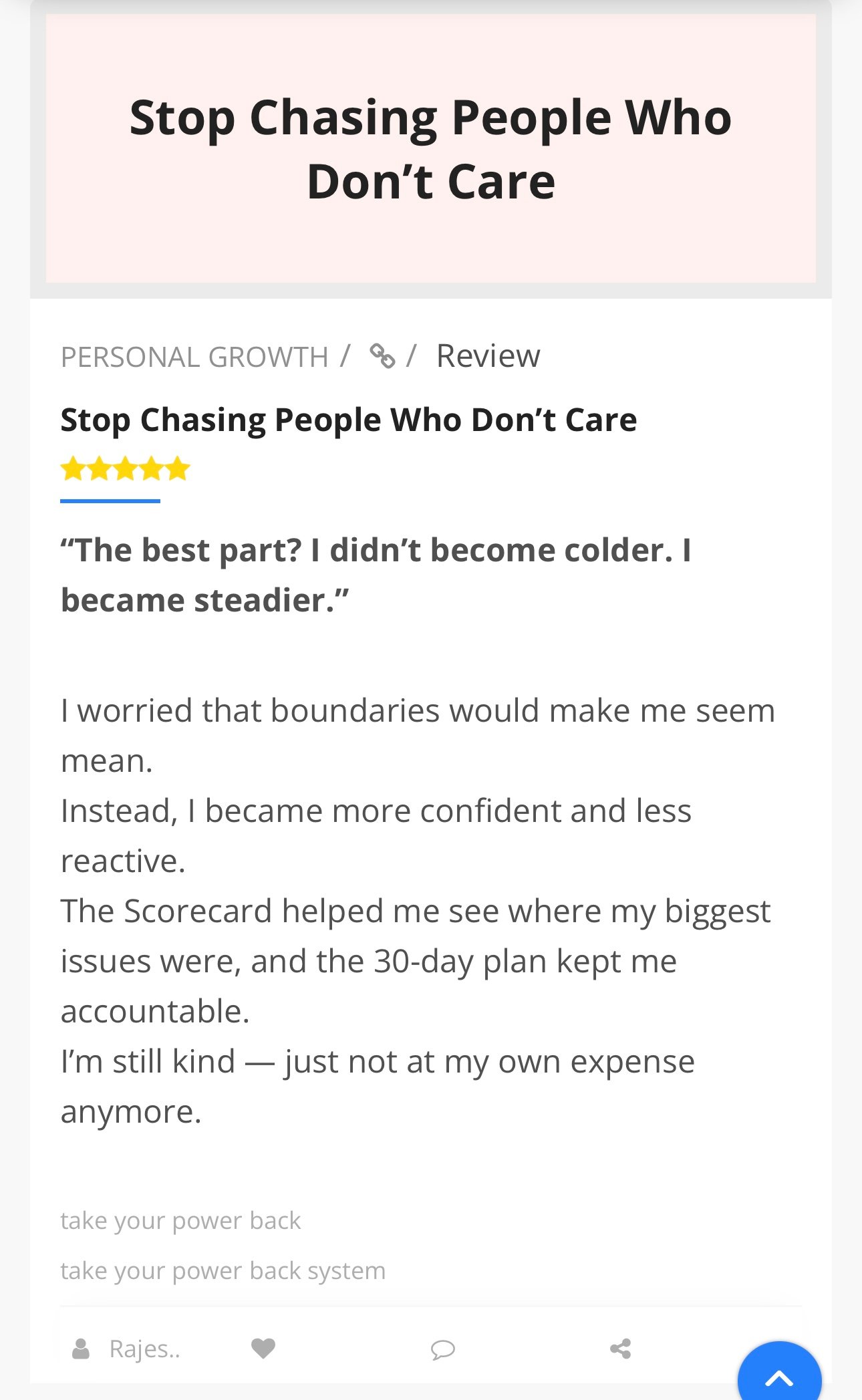The width and height of the screenshot is (862, 1400).
Task: Open the 'take your power back system' tag
Action: pyautogui.click(x=223, y=1270)
